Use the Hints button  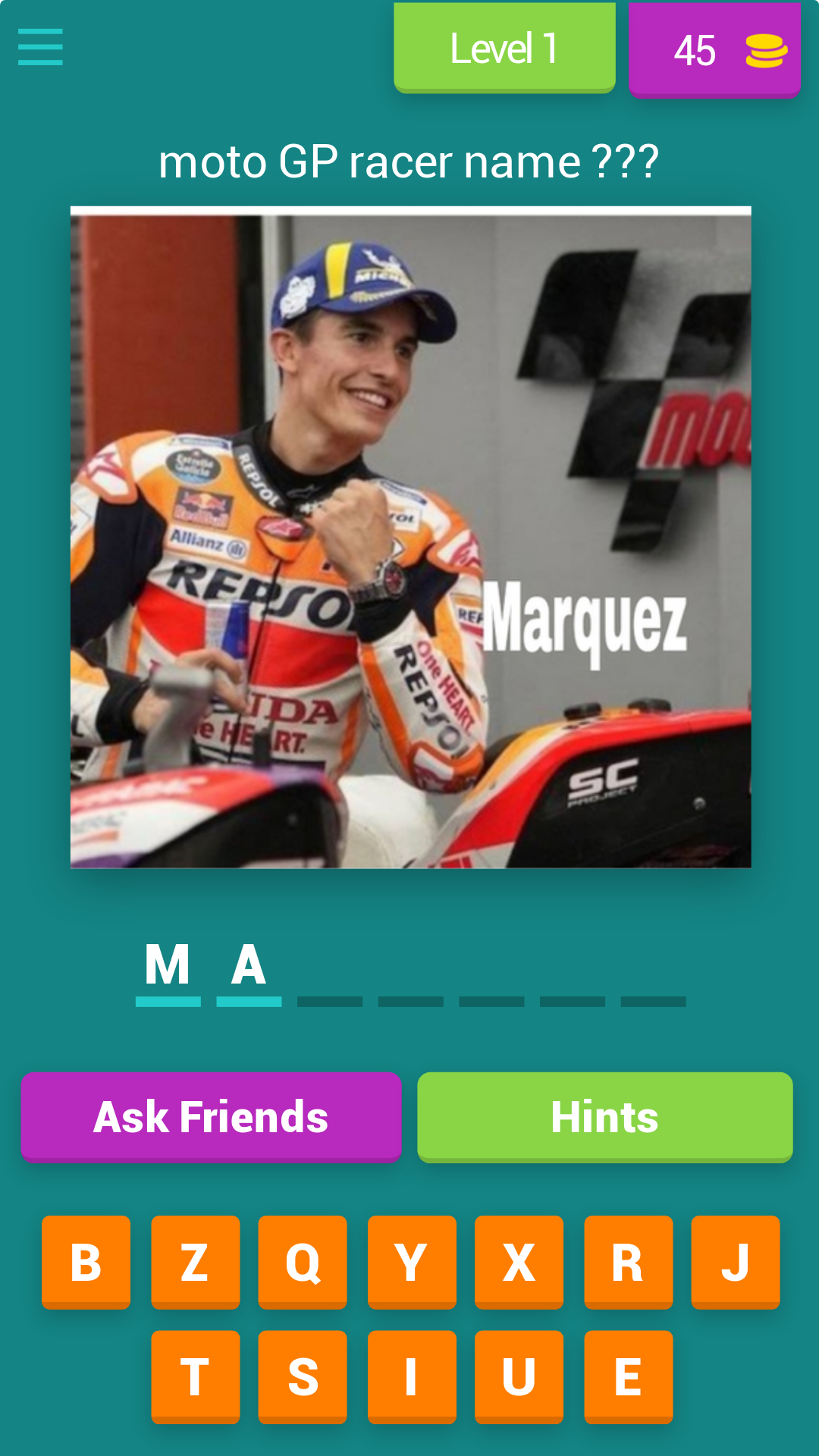(x=604, y=1116)
